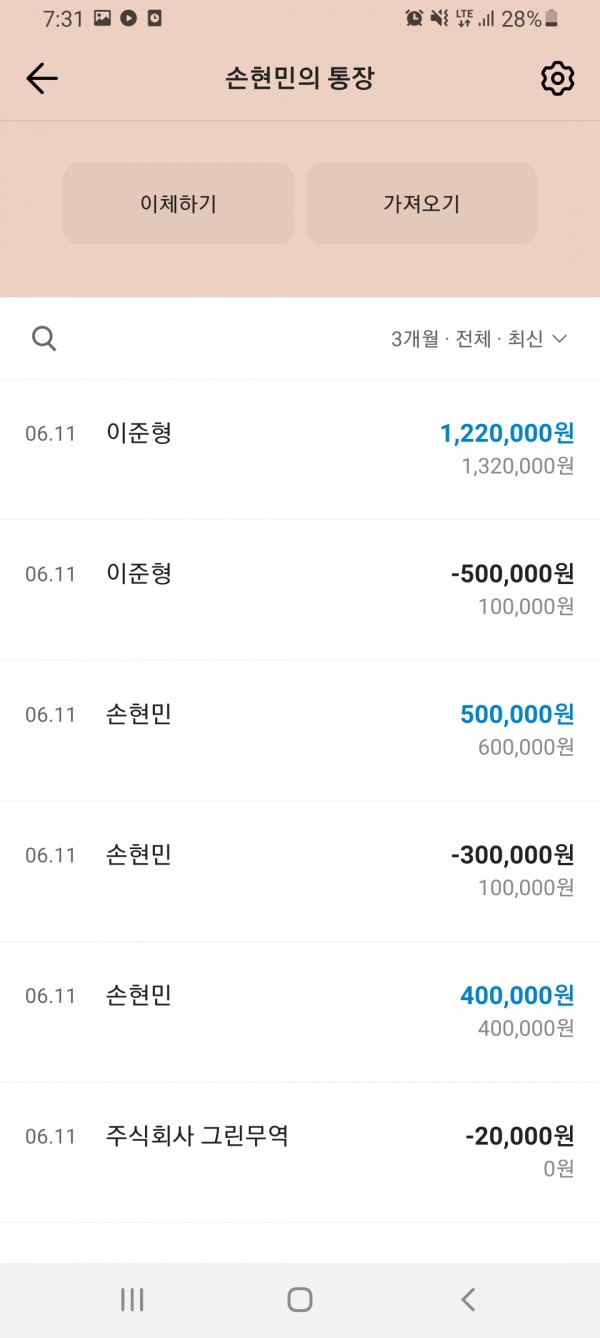Expand the 3개월 · 전체 · 최신 filter
The height and width of the screenshot is (1338, 600).
[x=479, y=339]
